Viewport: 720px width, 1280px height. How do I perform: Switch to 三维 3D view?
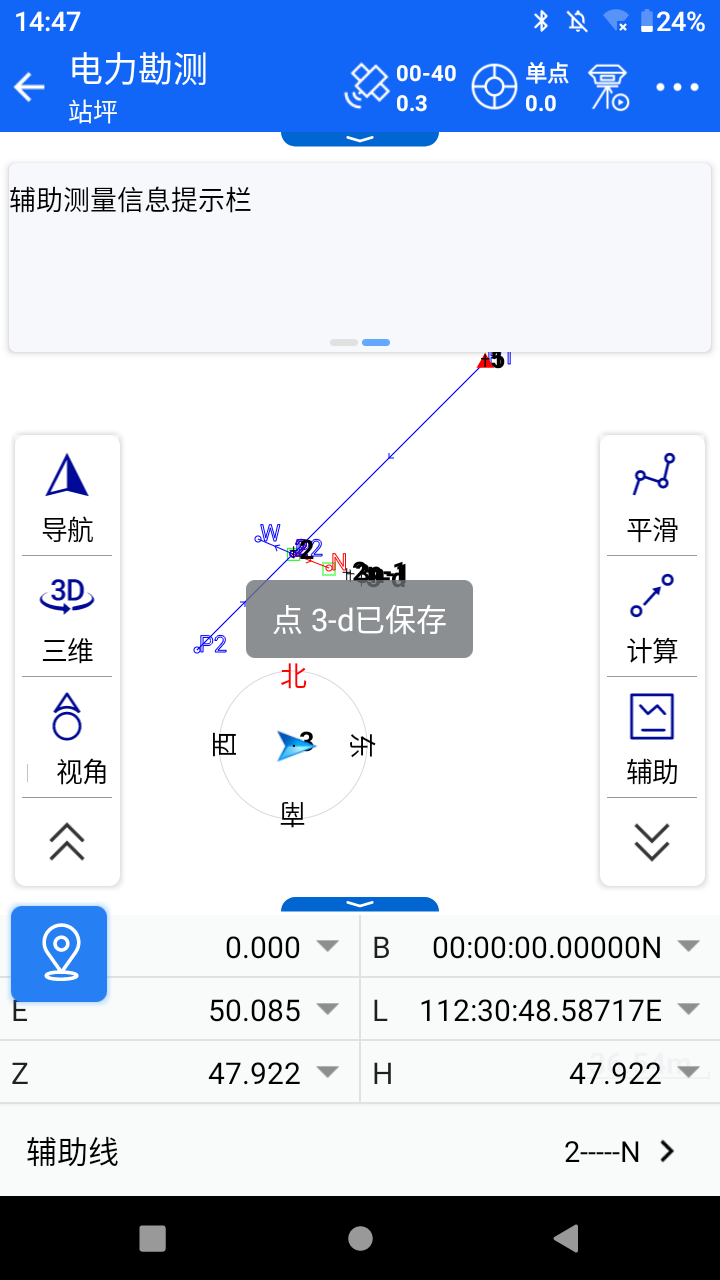67,618
